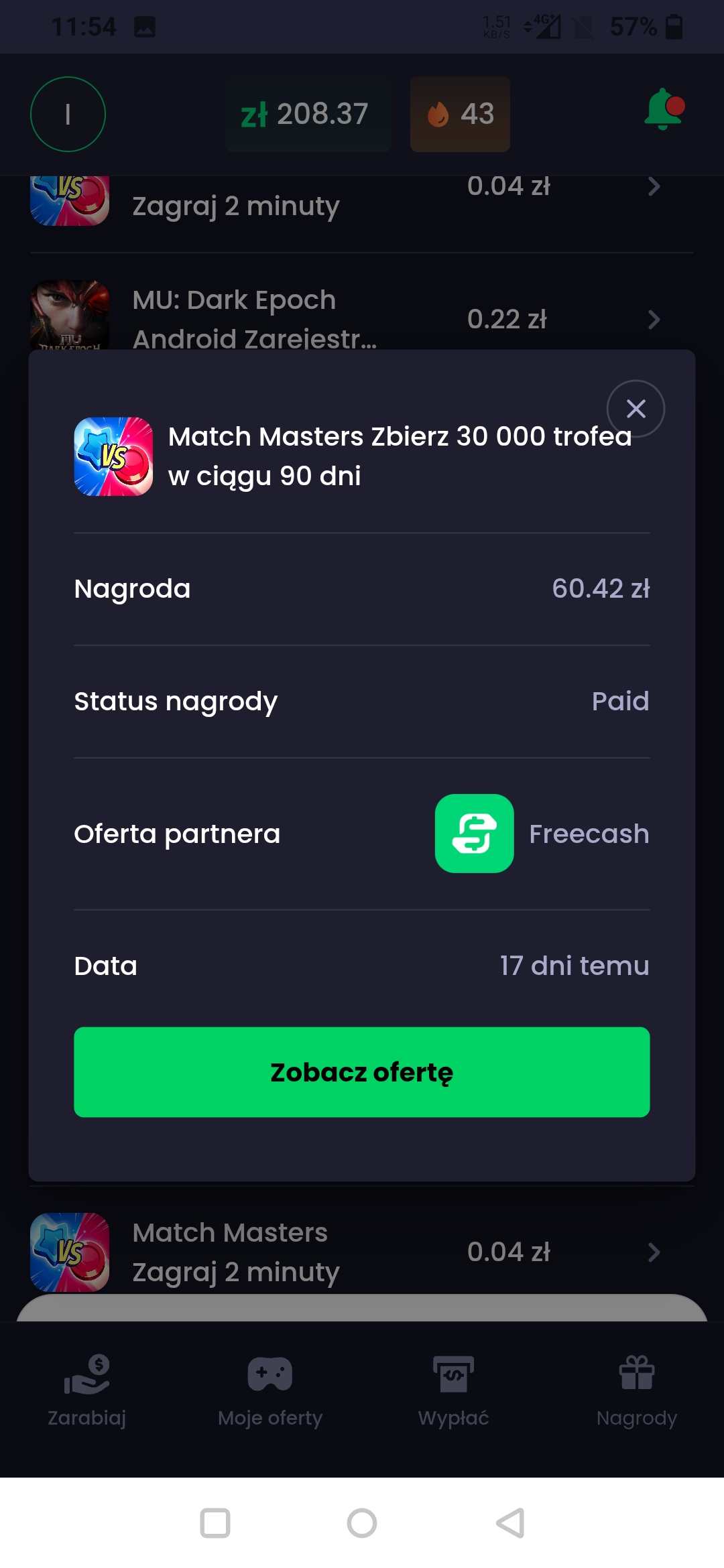This screenshot has width=724, height=1568.
Task: Open the profile avatar circle
Action: (68, 115)
